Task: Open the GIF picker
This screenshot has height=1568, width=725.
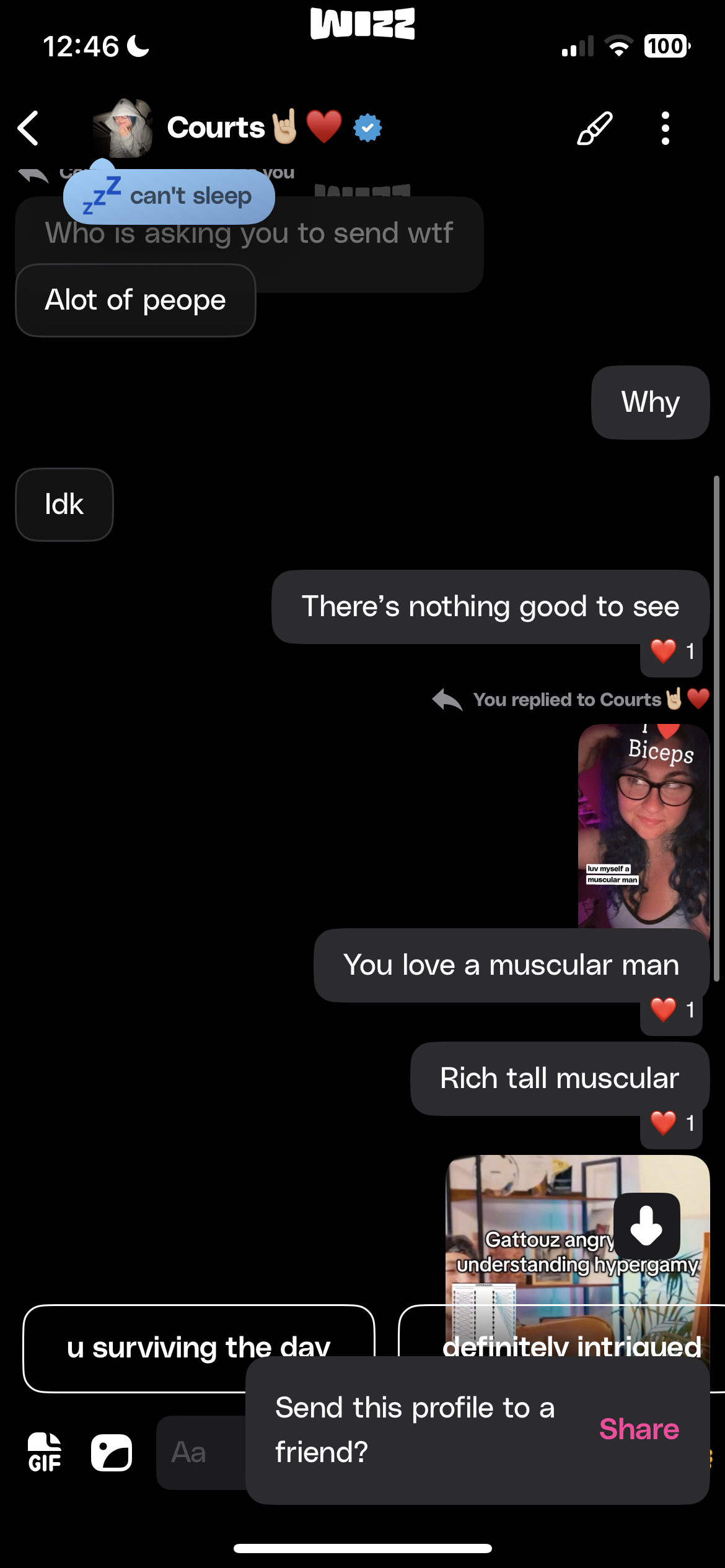Action: point(45,1452)
